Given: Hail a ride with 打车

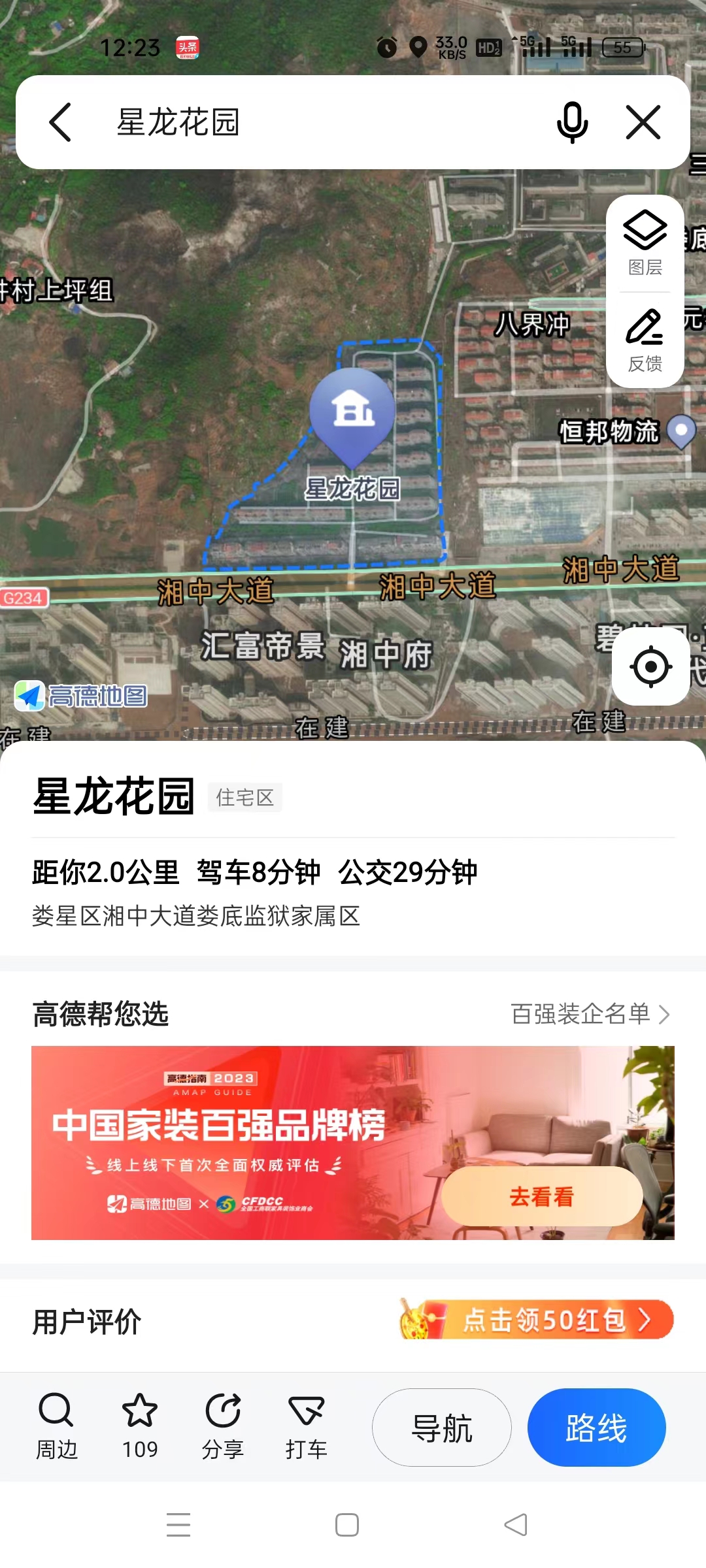Looking at the screenshot, I should click(x=306, y=1427).
